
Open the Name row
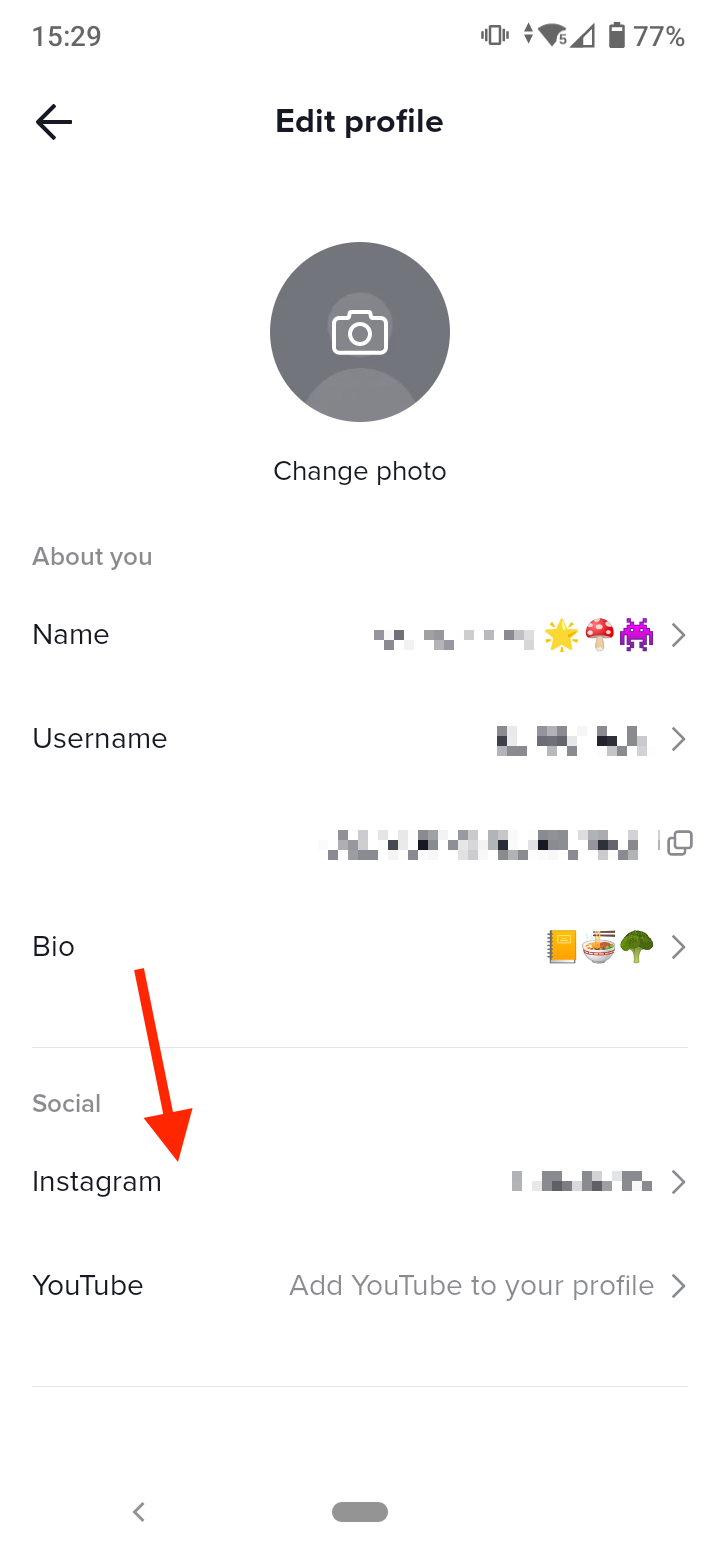pos(360,635)
